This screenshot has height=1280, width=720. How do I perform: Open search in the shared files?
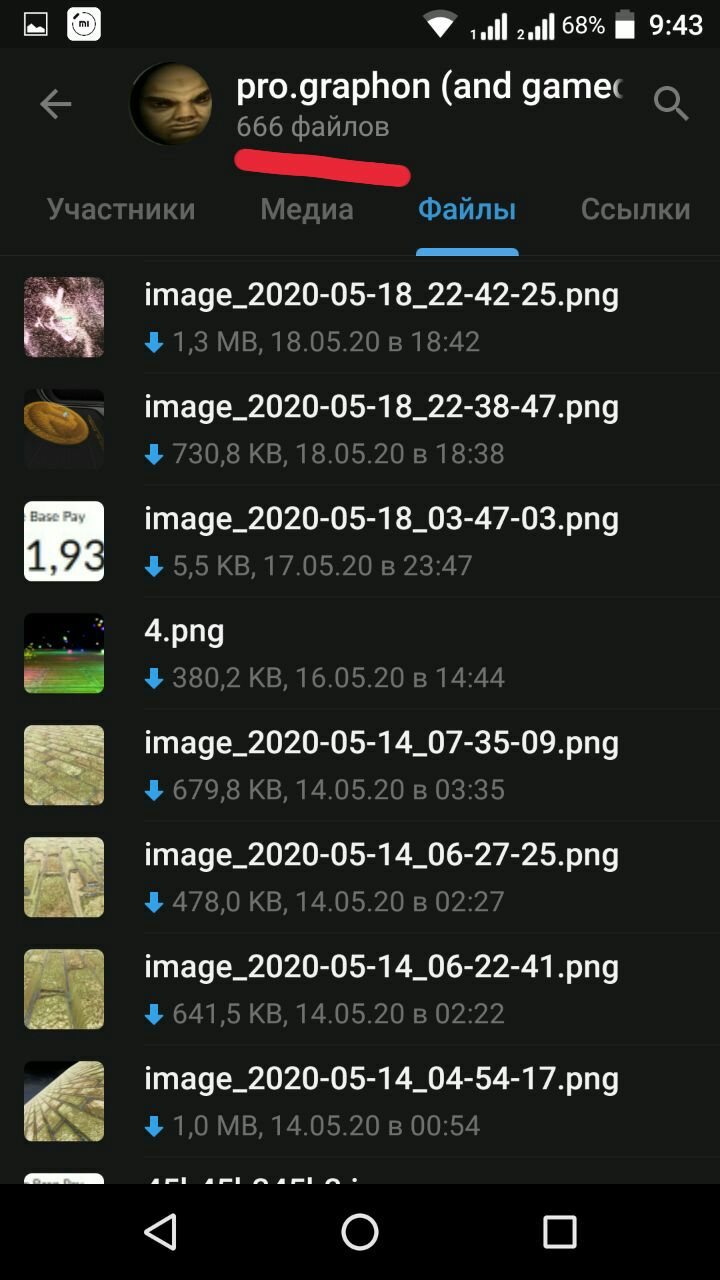pyautogui.click(x=671, y=104)
